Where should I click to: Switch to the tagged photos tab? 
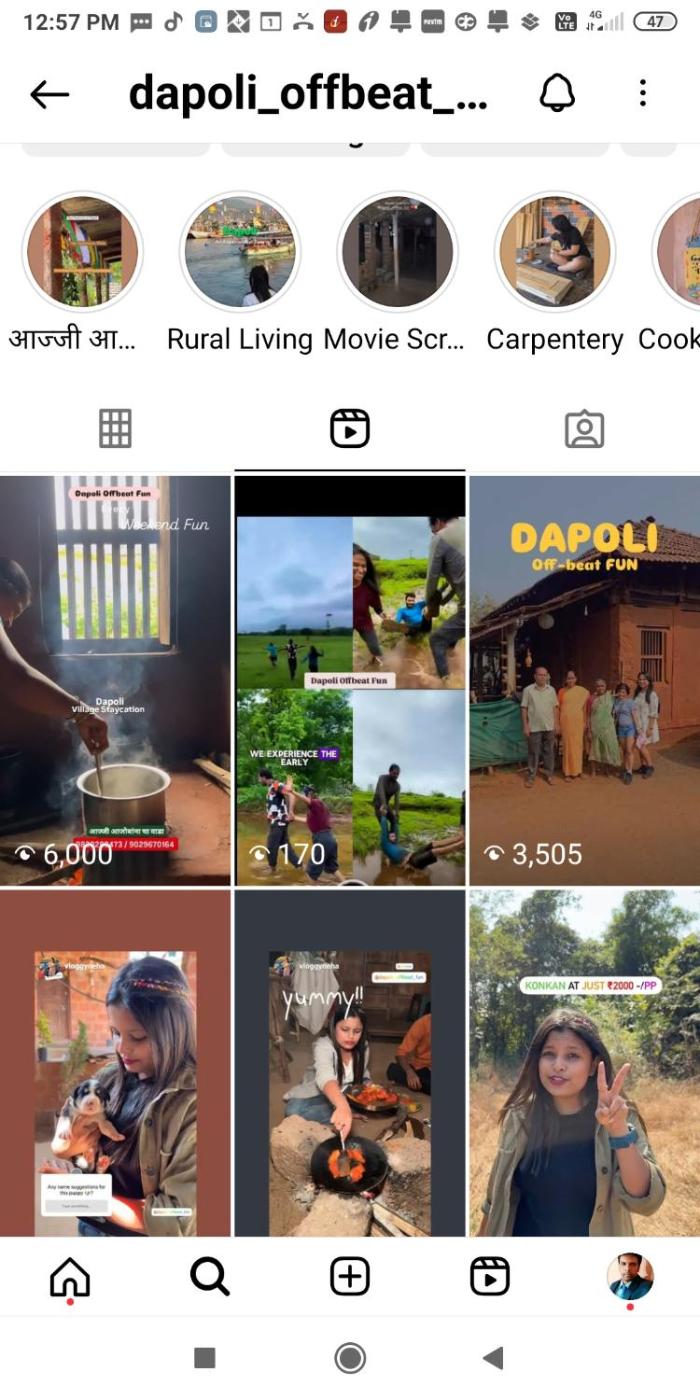pos(584,429)
